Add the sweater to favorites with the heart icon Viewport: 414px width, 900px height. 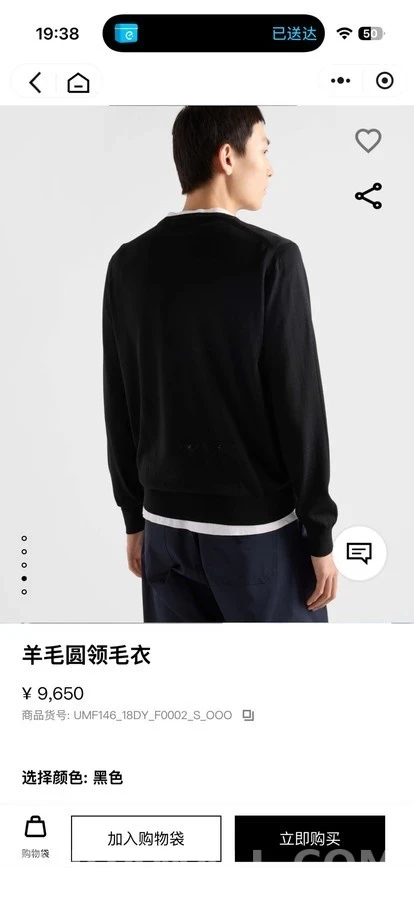[x=368, y=140]
